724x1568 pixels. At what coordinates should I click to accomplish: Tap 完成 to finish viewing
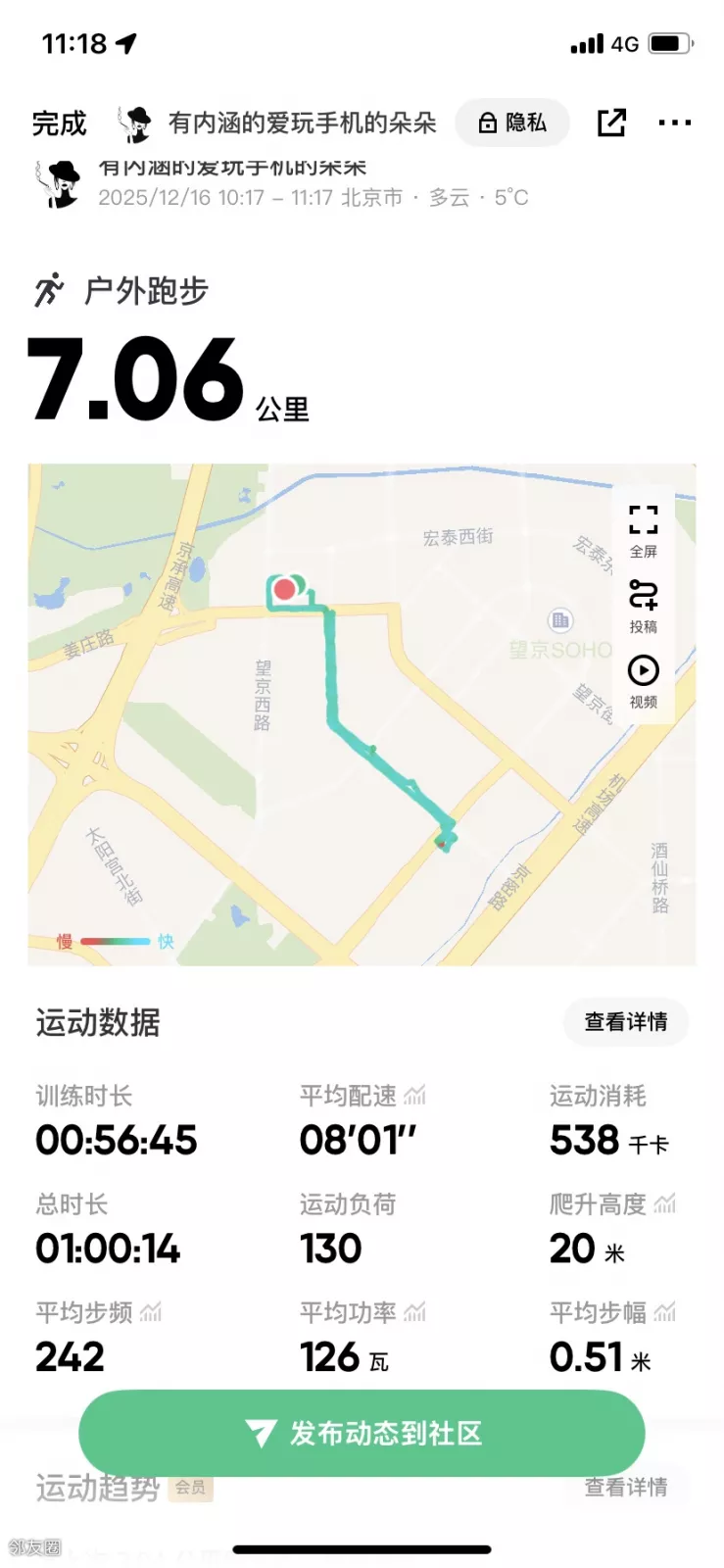(x=59, y=123)
